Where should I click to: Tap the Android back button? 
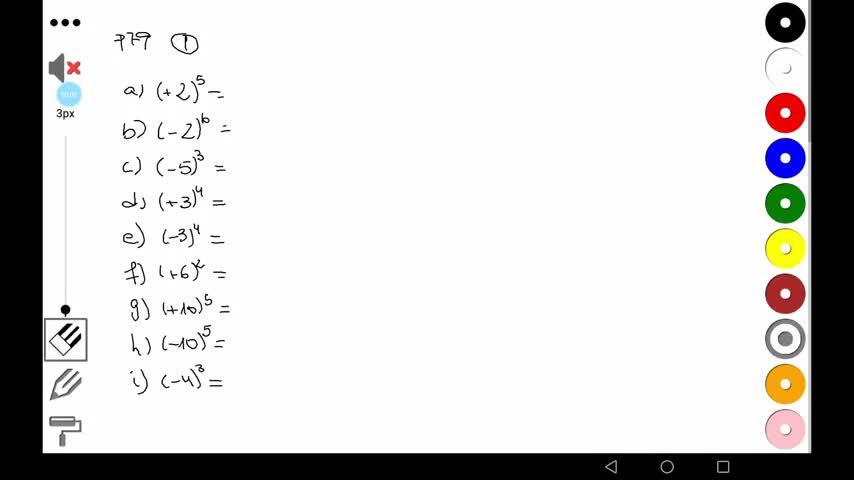click(x=611, y=467)
